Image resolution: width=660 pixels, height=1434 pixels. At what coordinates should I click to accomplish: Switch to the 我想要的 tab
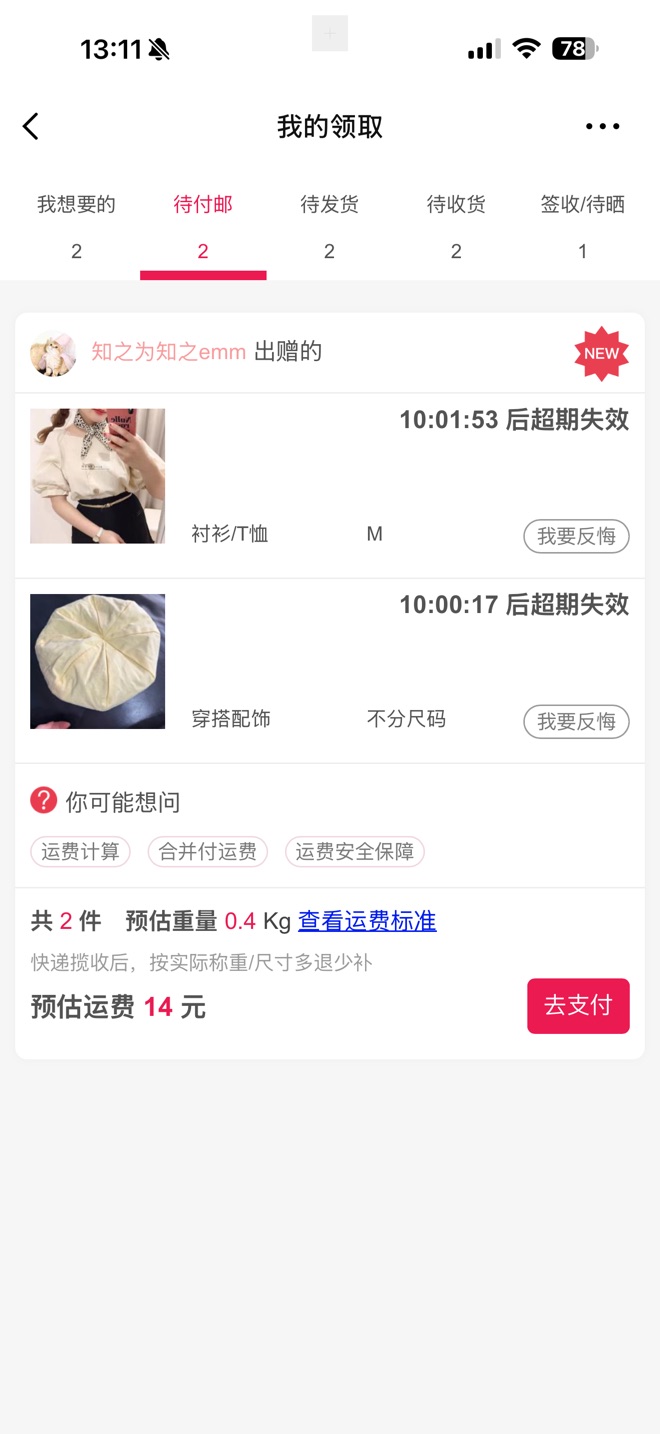pyautogui.click(x=76, y=225)
